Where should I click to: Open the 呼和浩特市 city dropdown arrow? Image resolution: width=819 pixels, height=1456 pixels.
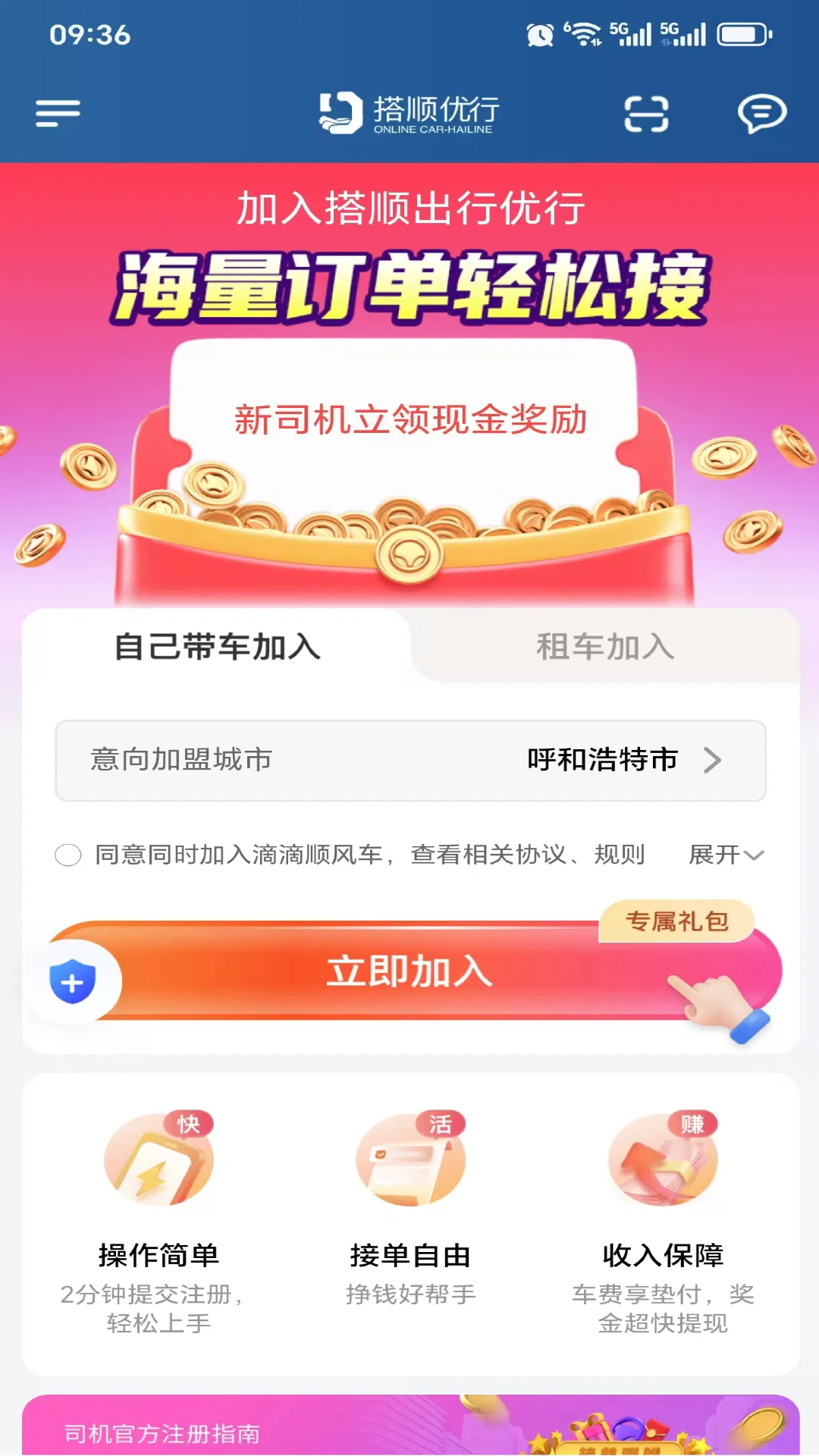tap(711, 761)
